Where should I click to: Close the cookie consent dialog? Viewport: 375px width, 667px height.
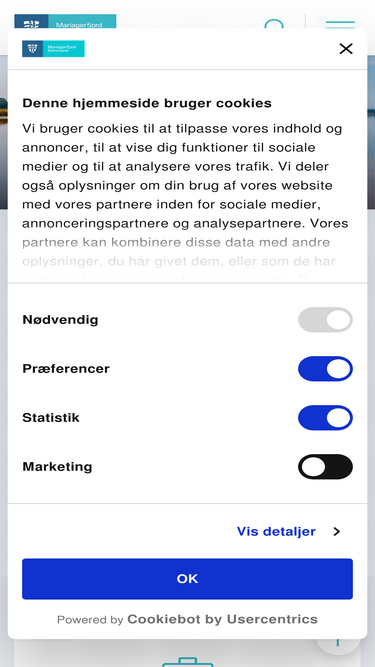pos(346,49)
